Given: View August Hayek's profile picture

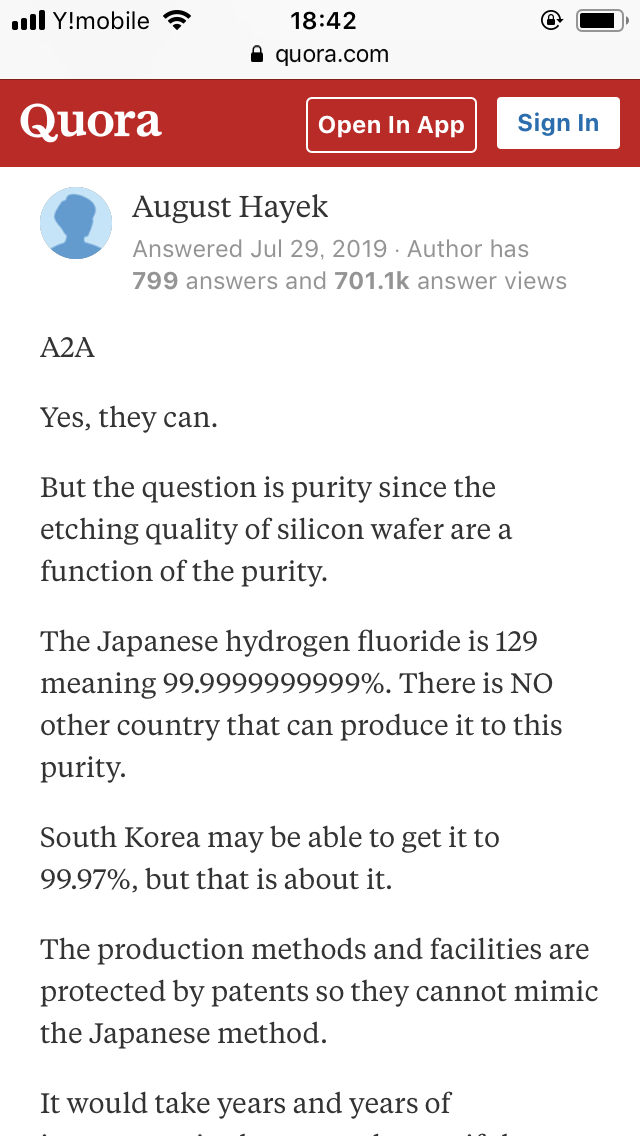Looking at the screenshot, I should 76,223.
